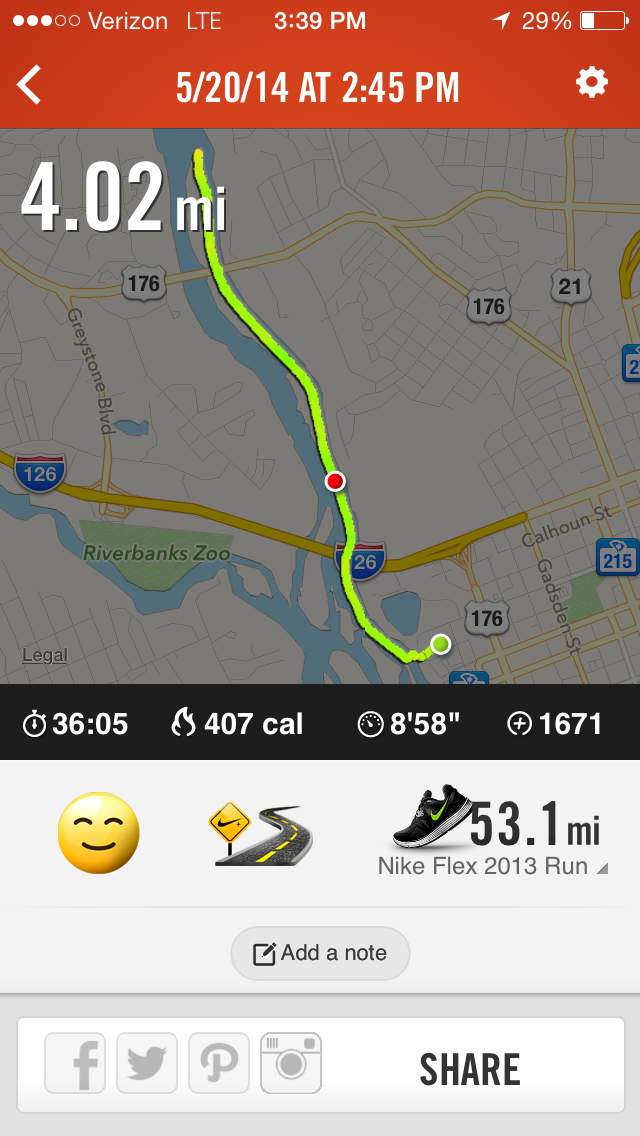Screen dimensions: 640x1136
Task: Go back using the top-left arrow
Action: click(x=30, y=85)
